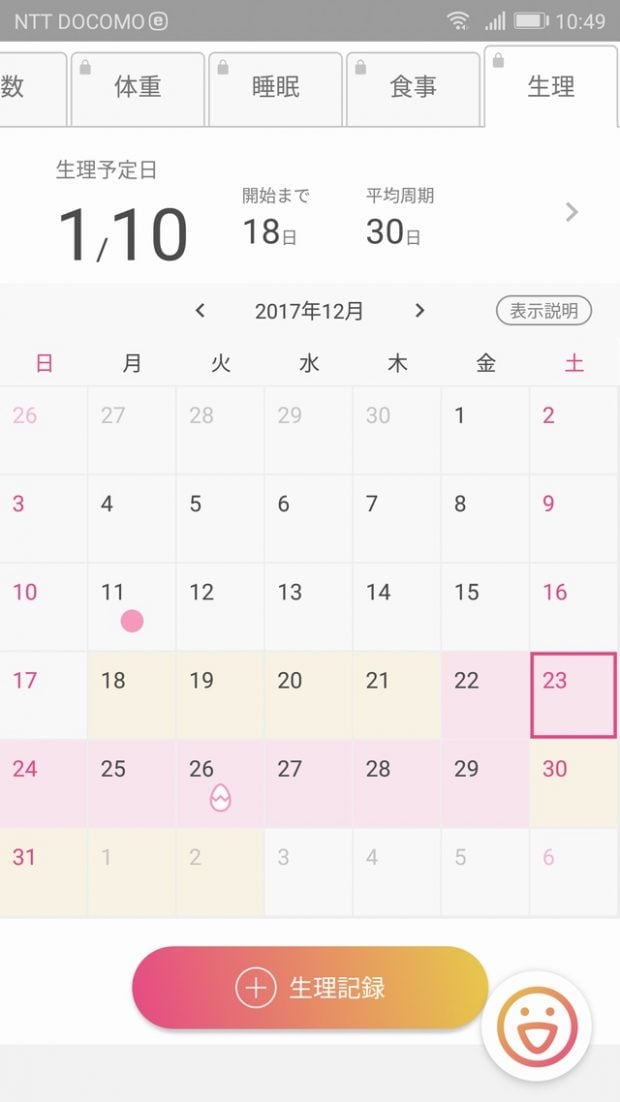The height and width of the screenshot is (1102, 620).
Task: Select December 26 with ovulation mark
Action: coord(220,783)
